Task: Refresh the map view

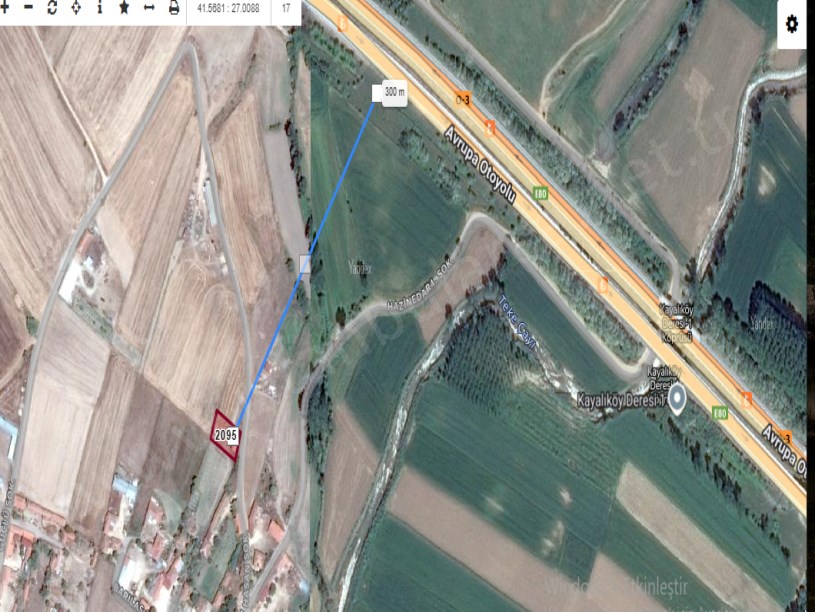Action: pyautogui.click(x=52, y=8)
